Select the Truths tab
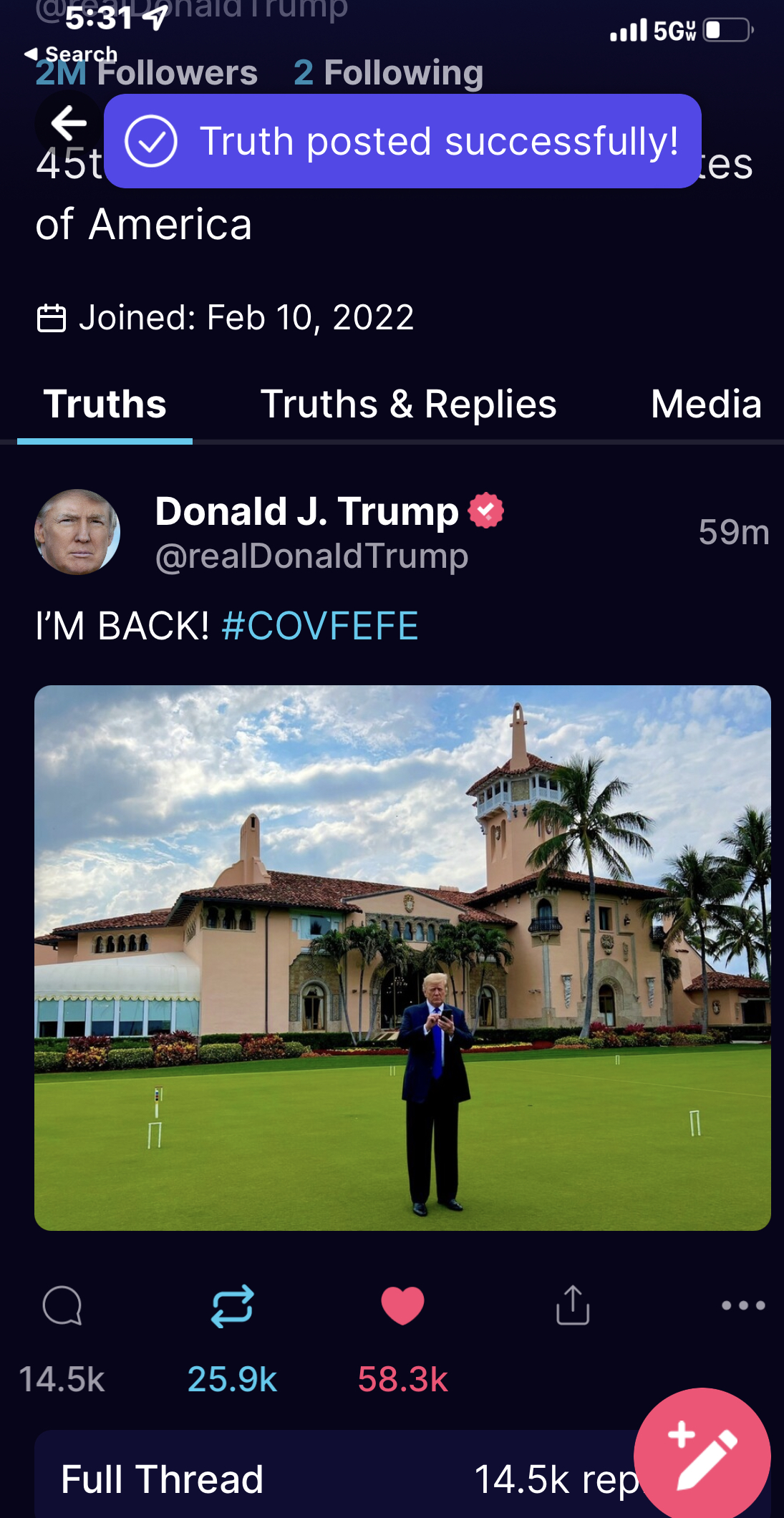The height and width of the screenshot is (1518, 784). pos(105,405)
